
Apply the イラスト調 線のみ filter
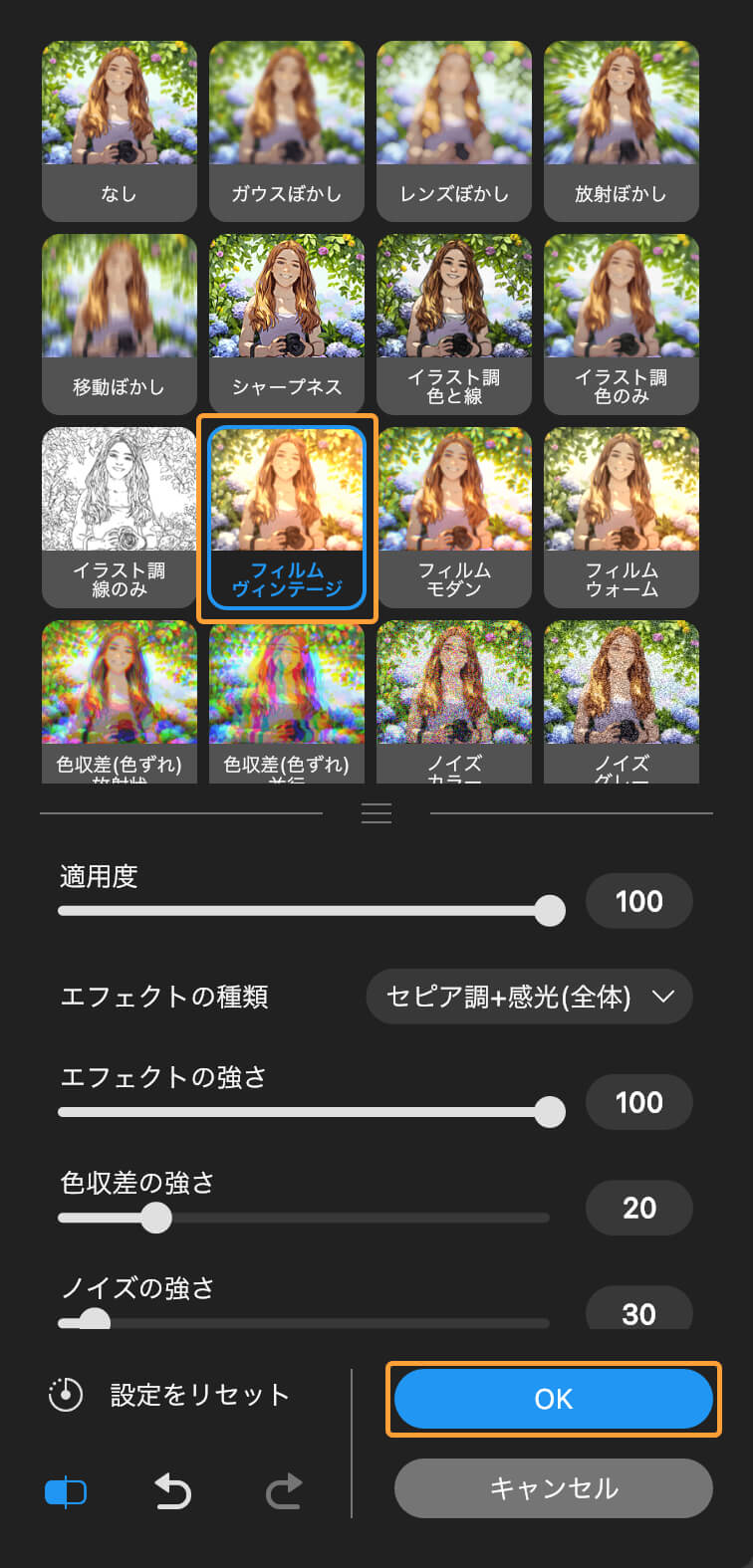[120, 517]
